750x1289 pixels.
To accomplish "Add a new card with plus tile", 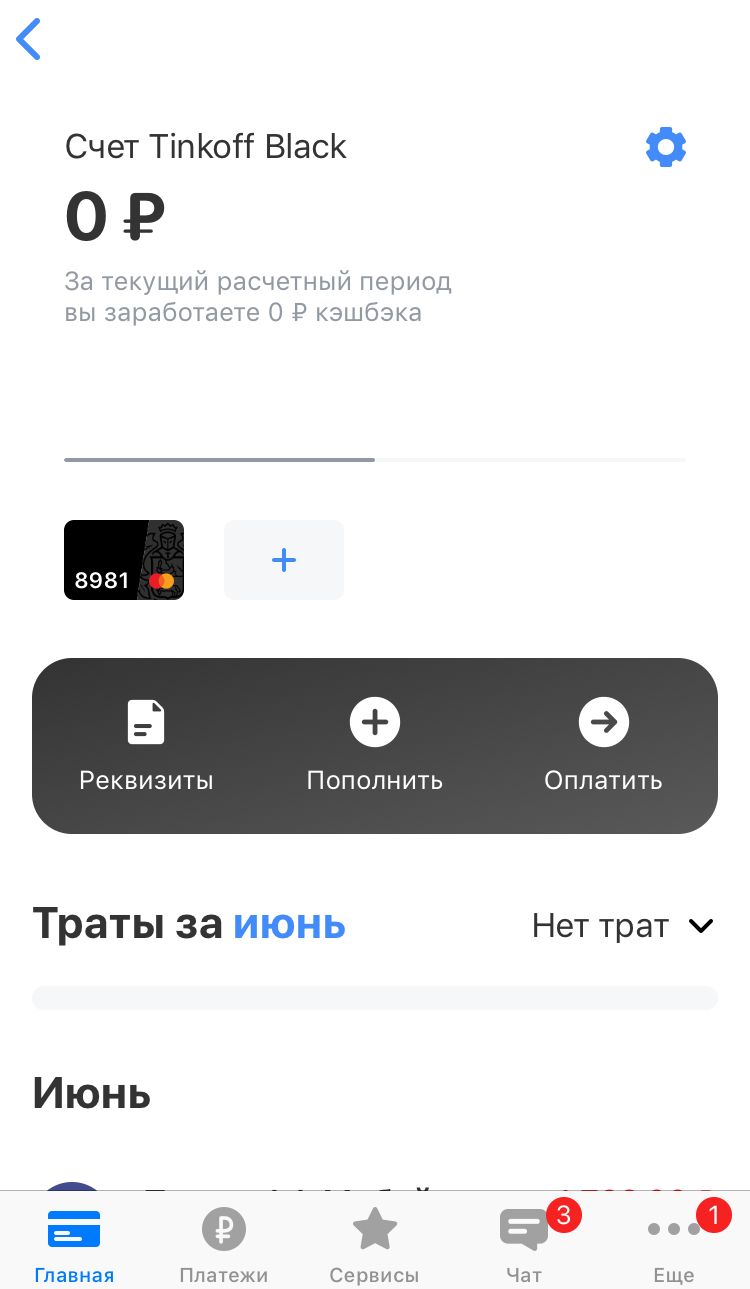I will [284, 560].
